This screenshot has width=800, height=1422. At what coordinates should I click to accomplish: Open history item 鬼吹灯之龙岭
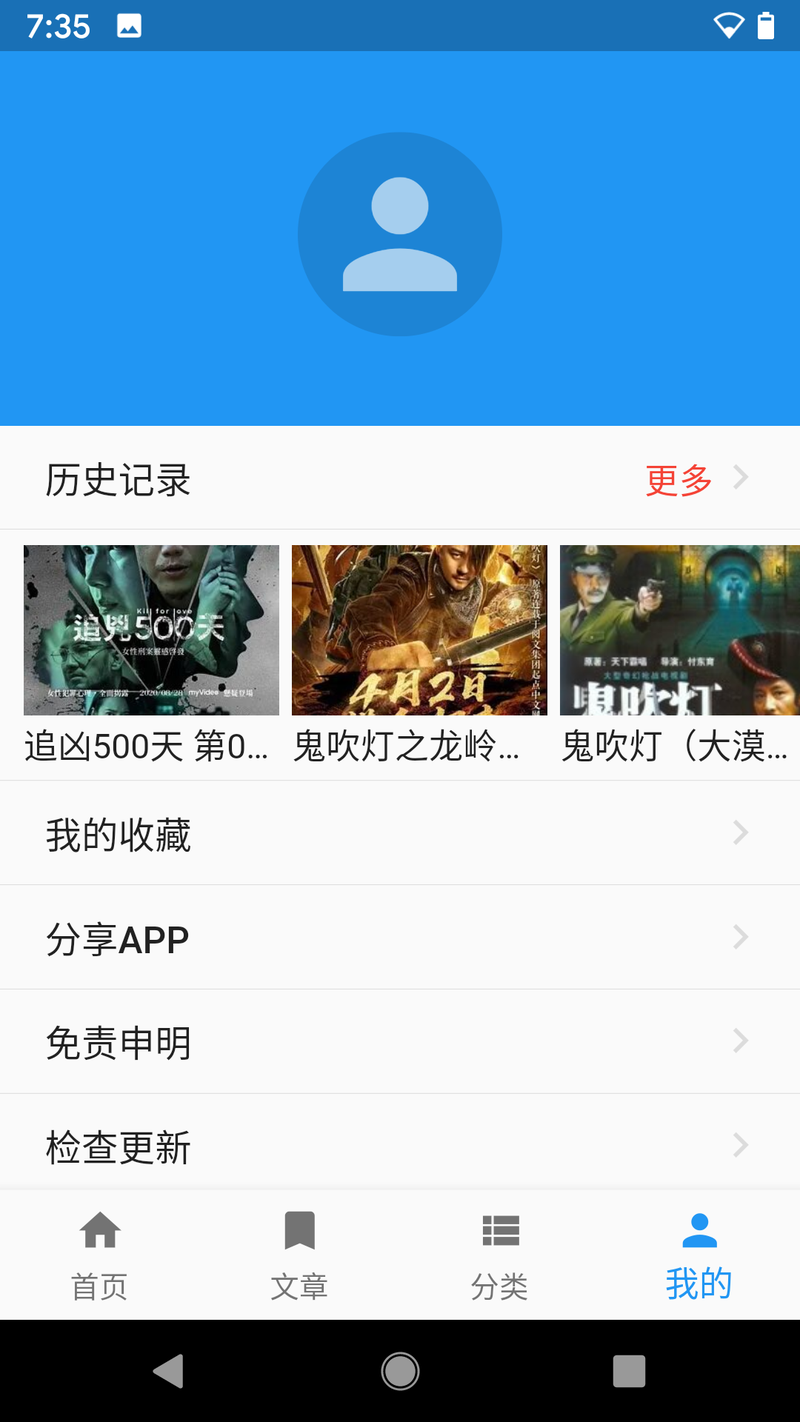click(x=419, y=655)
